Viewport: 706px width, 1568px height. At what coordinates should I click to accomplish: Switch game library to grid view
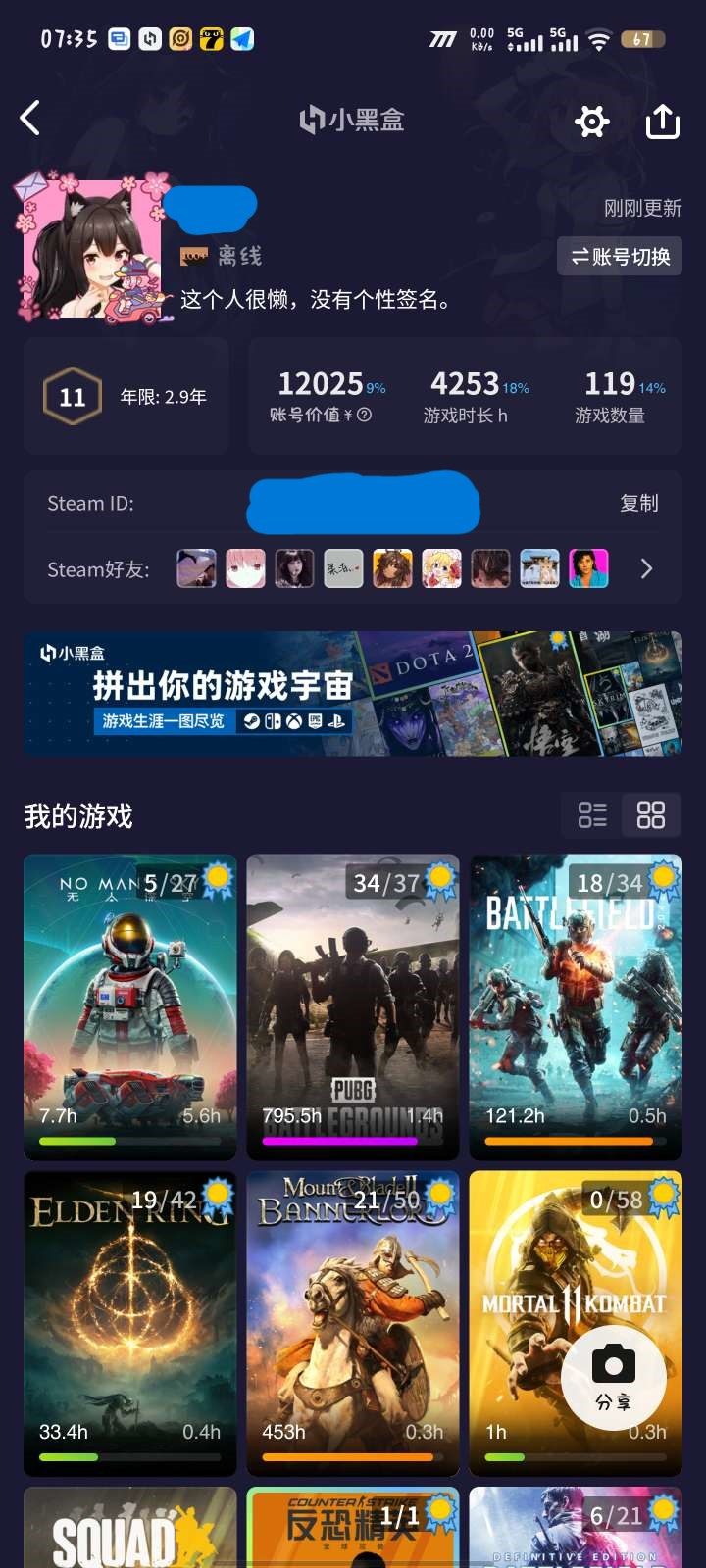[651, 814]
